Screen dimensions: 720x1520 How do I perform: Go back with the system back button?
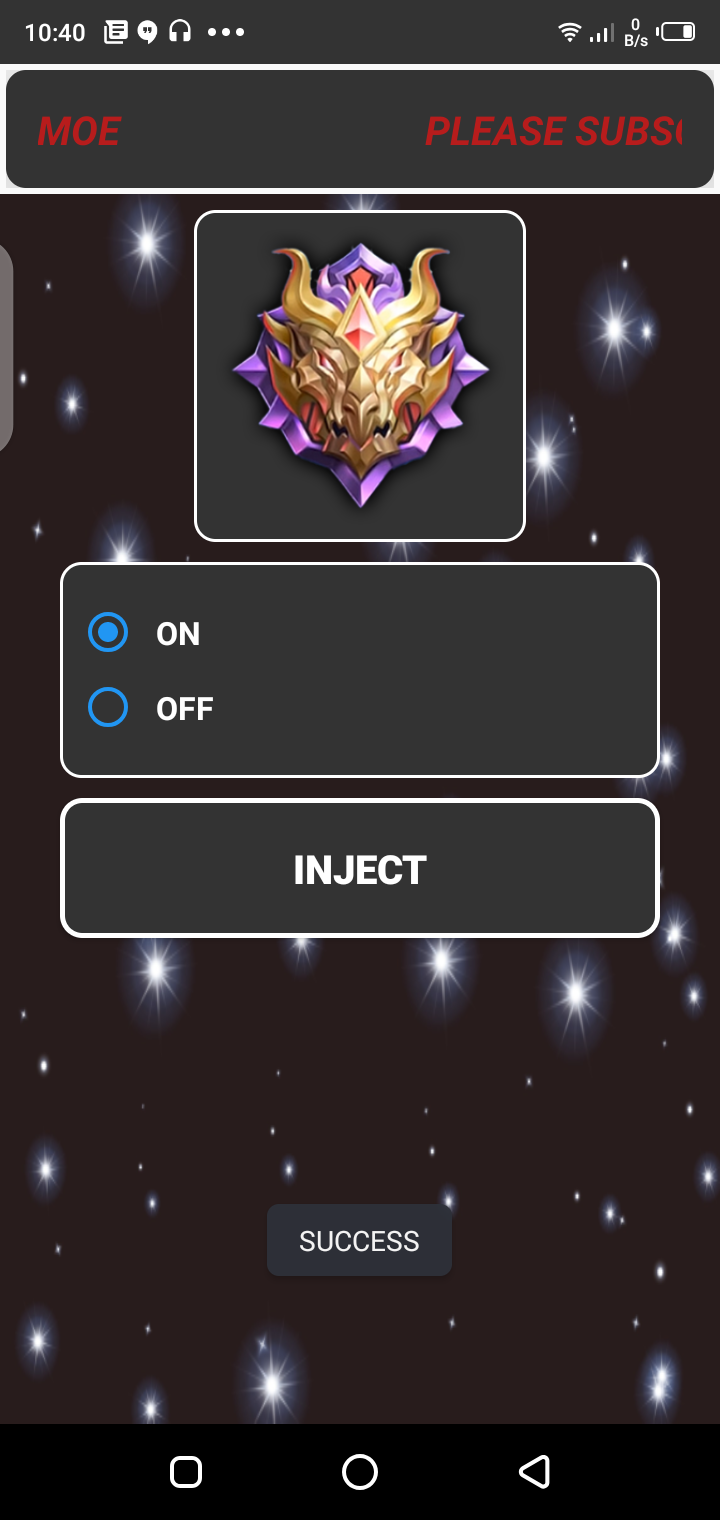pos(534,1472)
